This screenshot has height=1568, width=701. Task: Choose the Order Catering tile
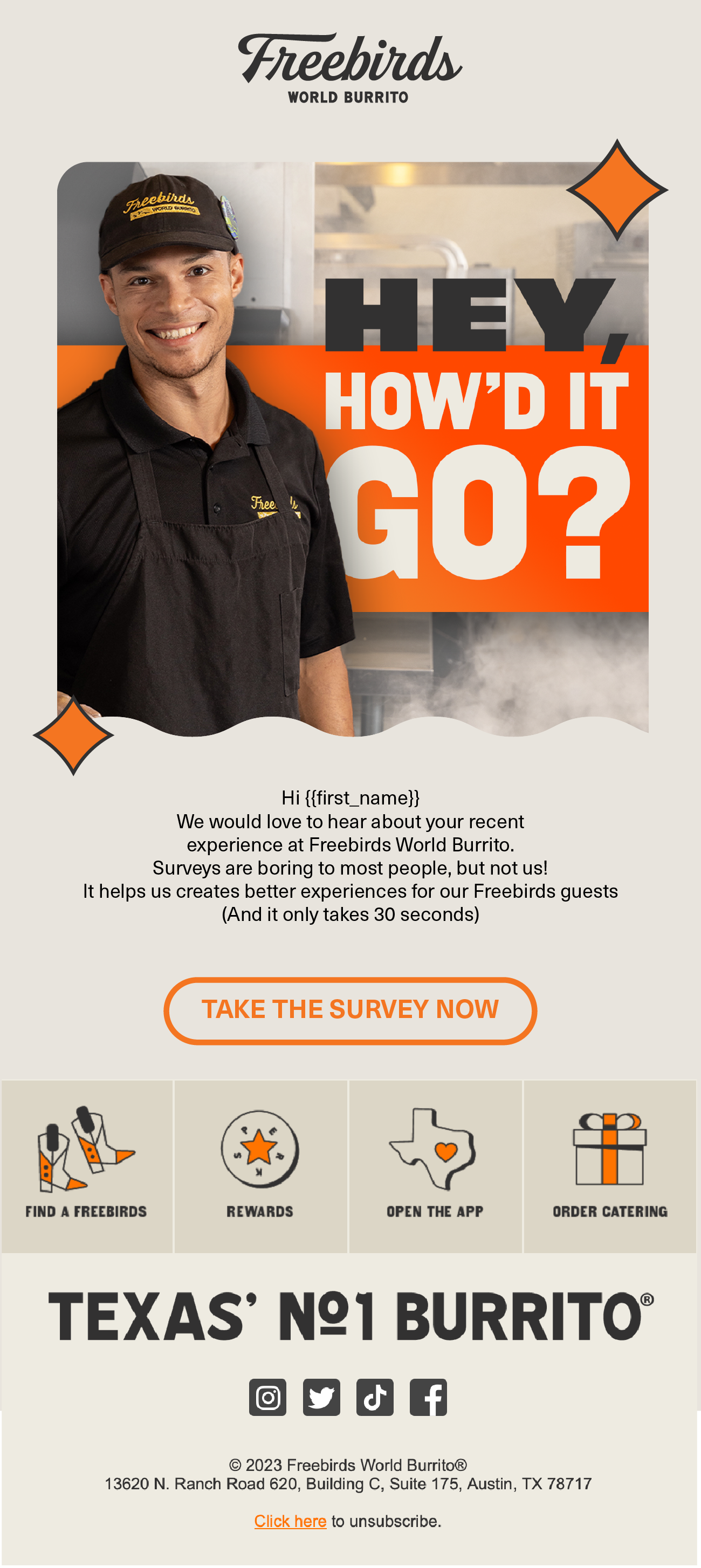pos(610,1165)
